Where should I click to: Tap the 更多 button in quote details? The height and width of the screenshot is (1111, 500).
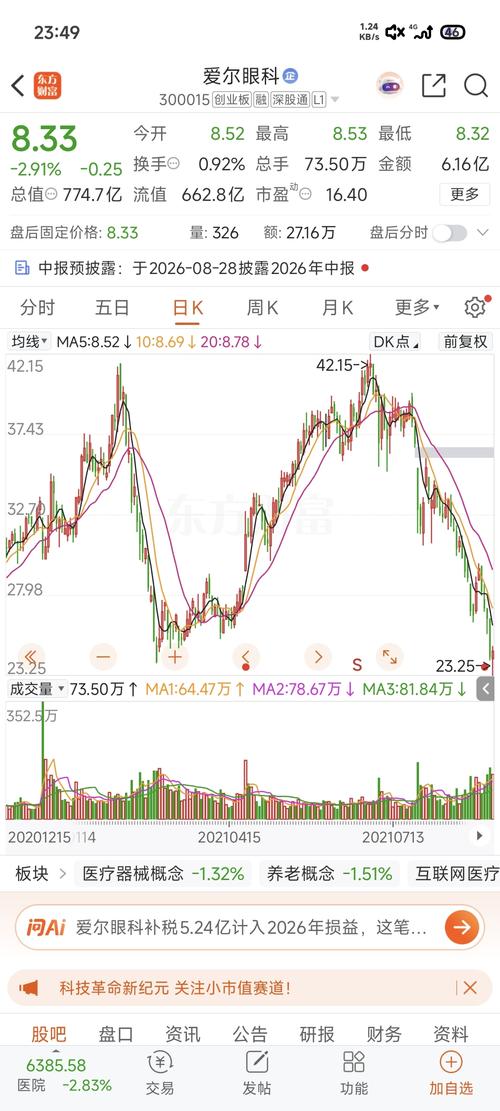coord(465,194)
